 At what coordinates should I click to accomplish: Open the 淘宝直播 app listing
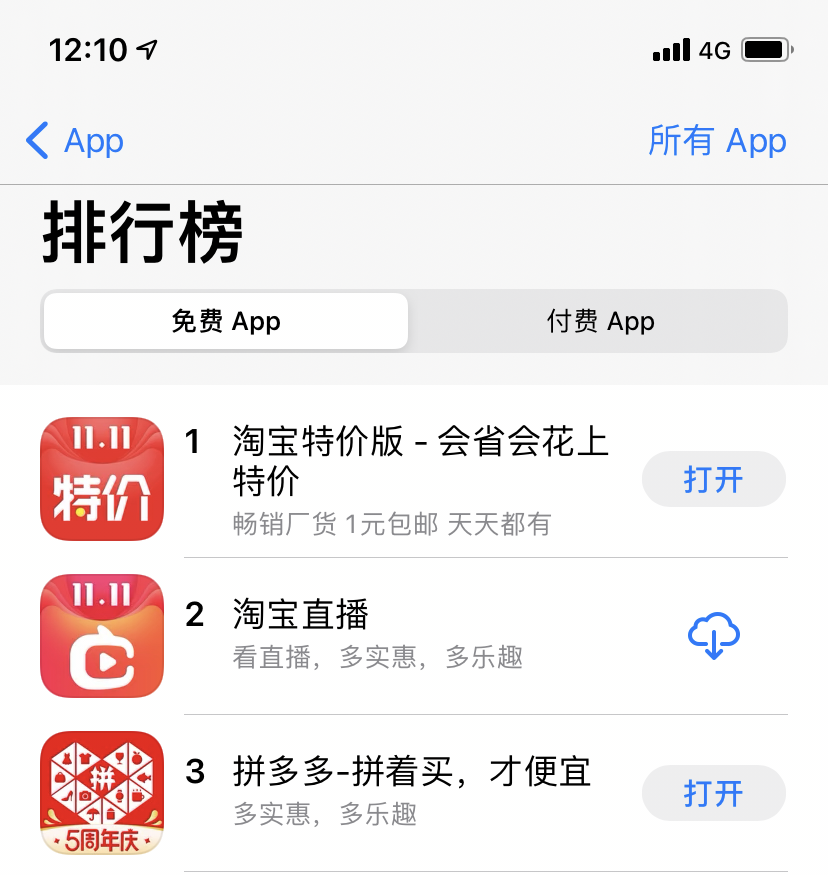pos(300,614)
